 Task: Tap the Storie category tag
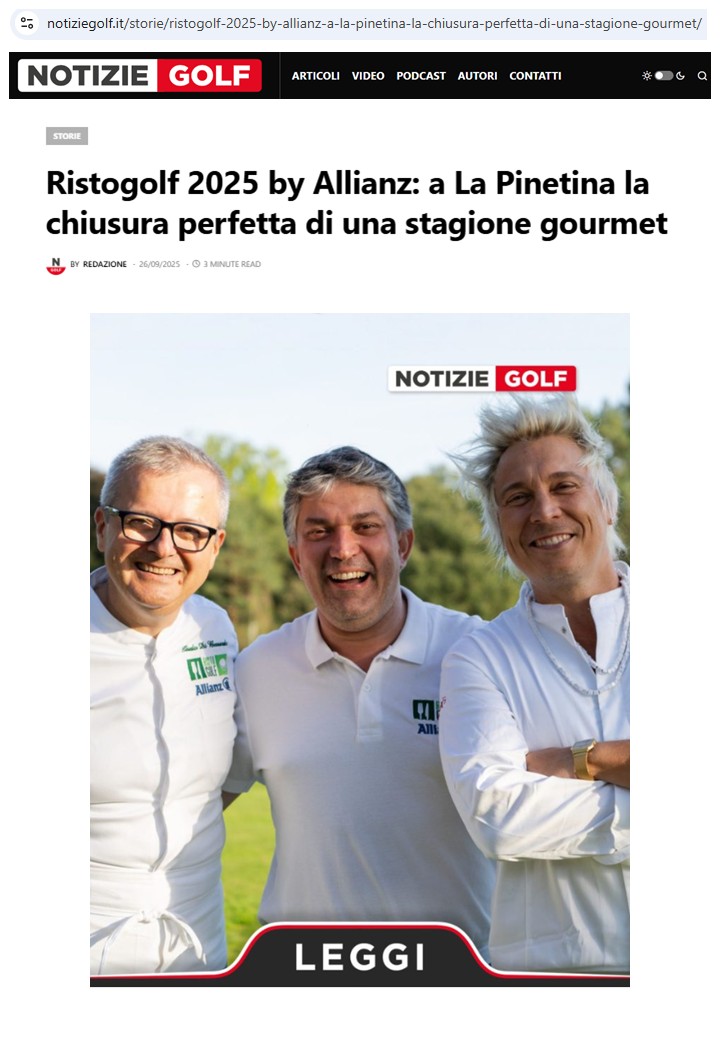(67, 136)
